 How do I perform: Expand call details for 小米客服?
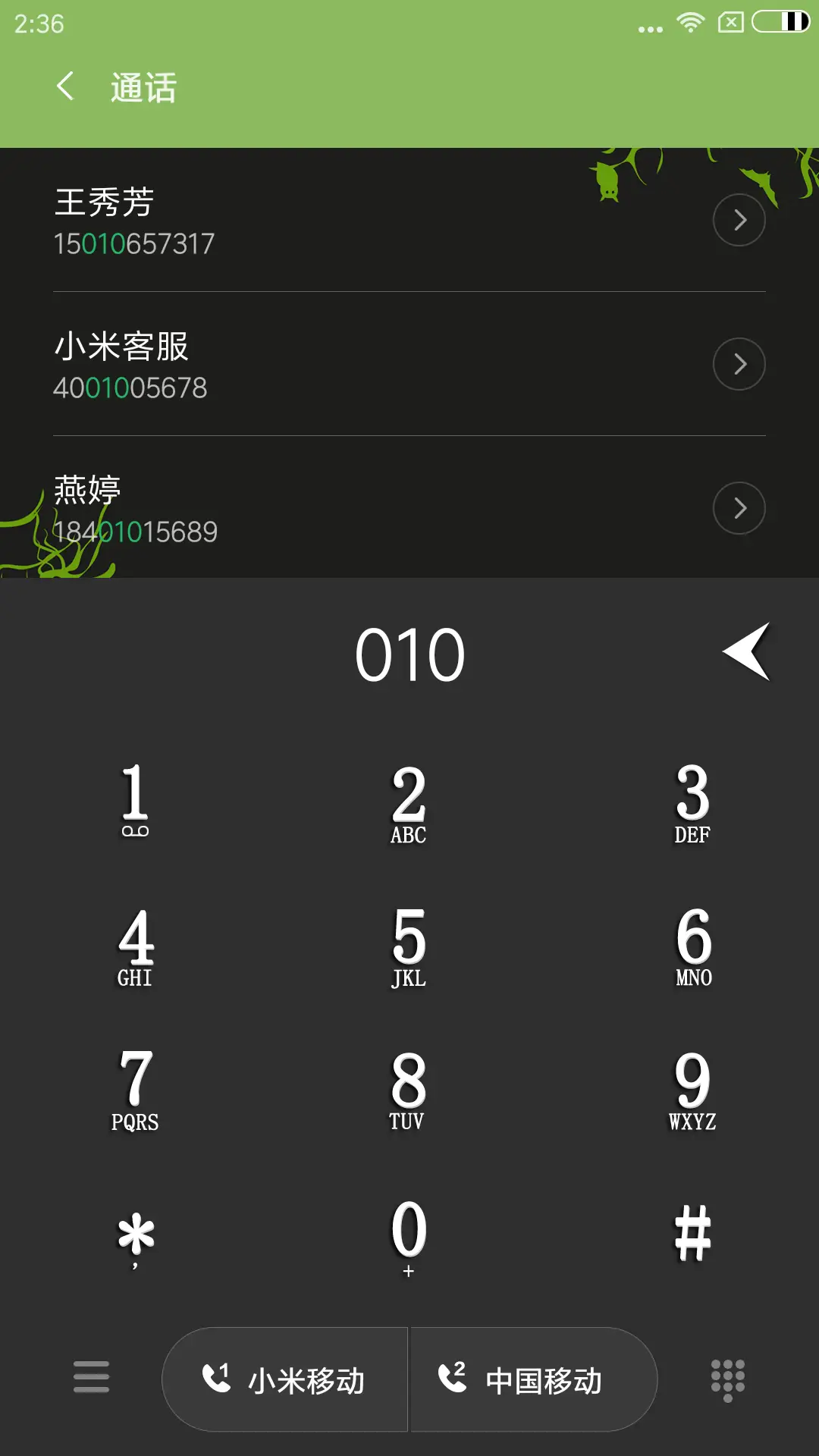739,364
